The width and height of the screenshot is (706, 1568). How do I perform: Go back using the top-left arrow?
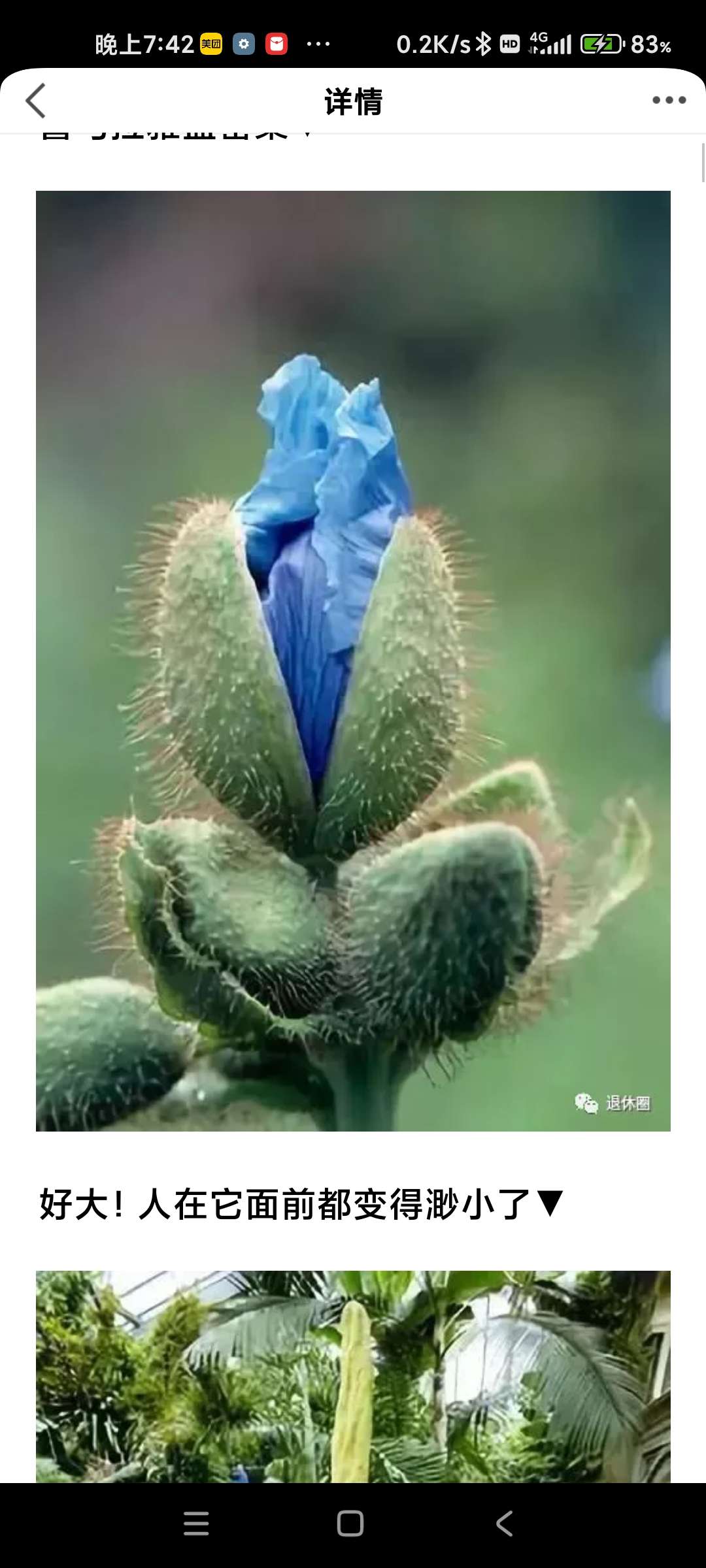(x=36, y=101)
